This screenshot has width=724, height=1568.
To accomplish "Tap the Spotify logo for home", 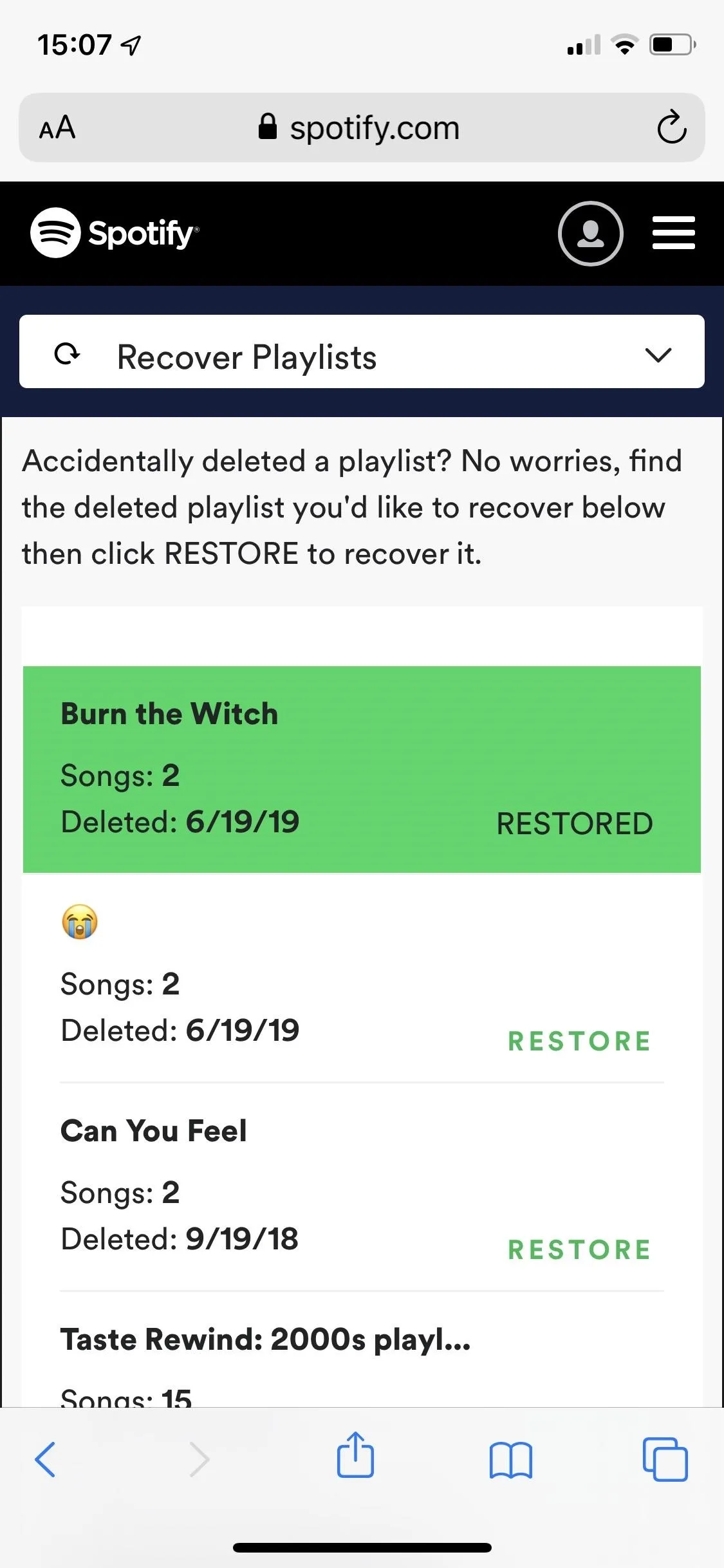I will pos(115,233).
